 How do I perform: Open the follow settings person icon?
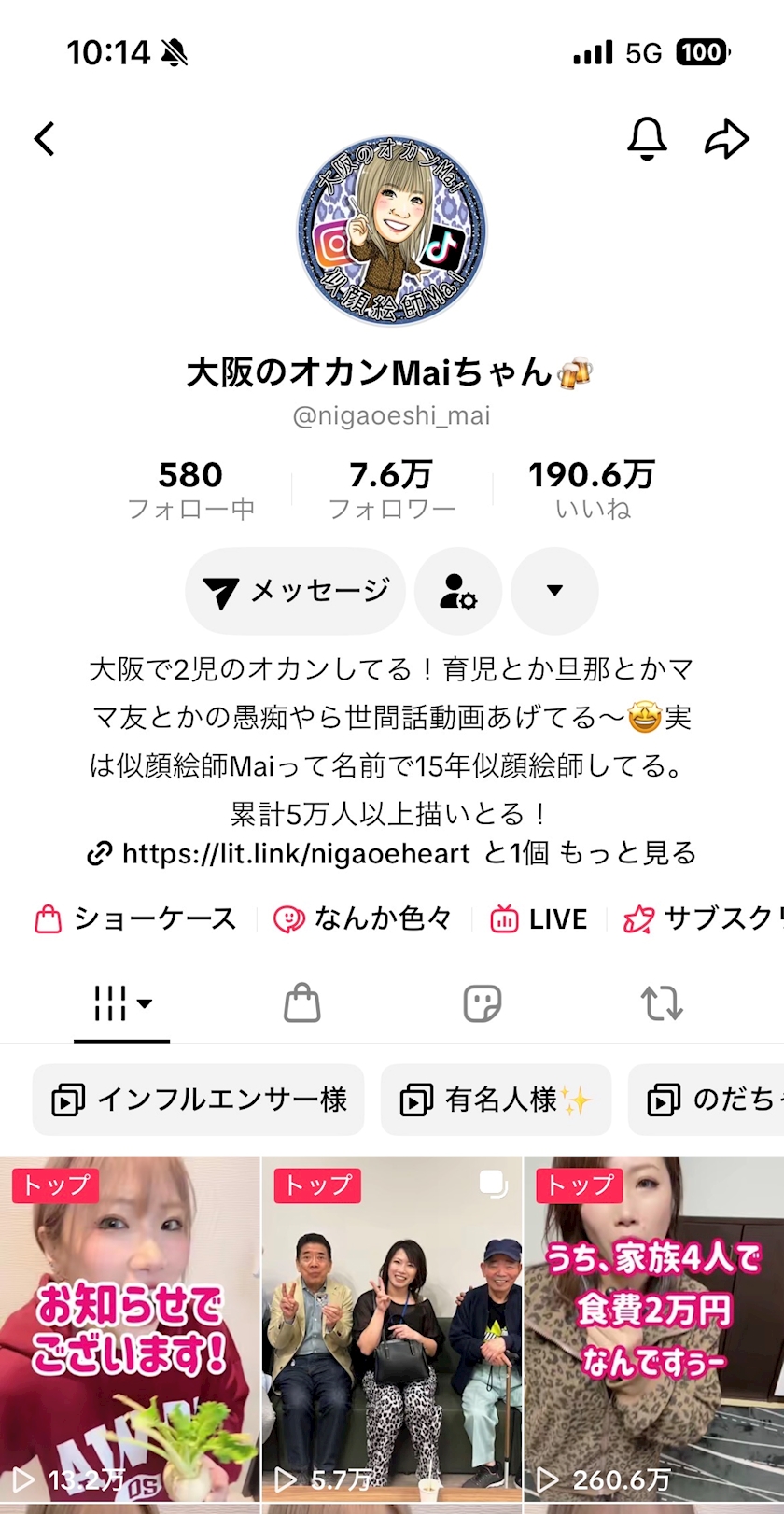(458, 591)
